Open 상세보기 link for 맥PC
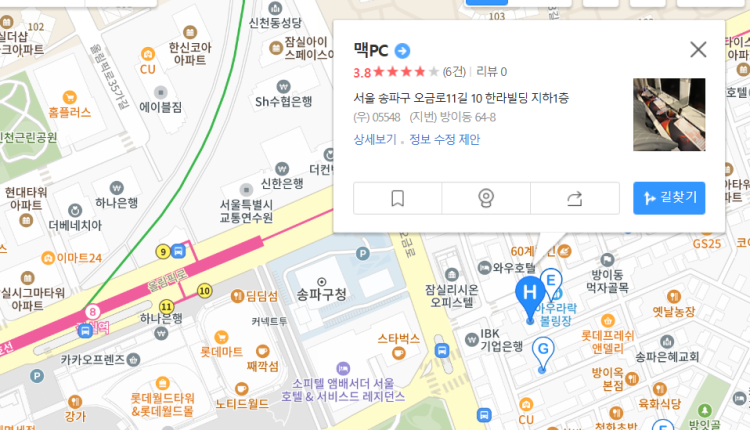The height and width of the screenshot is (430, 750). (374, 139)
